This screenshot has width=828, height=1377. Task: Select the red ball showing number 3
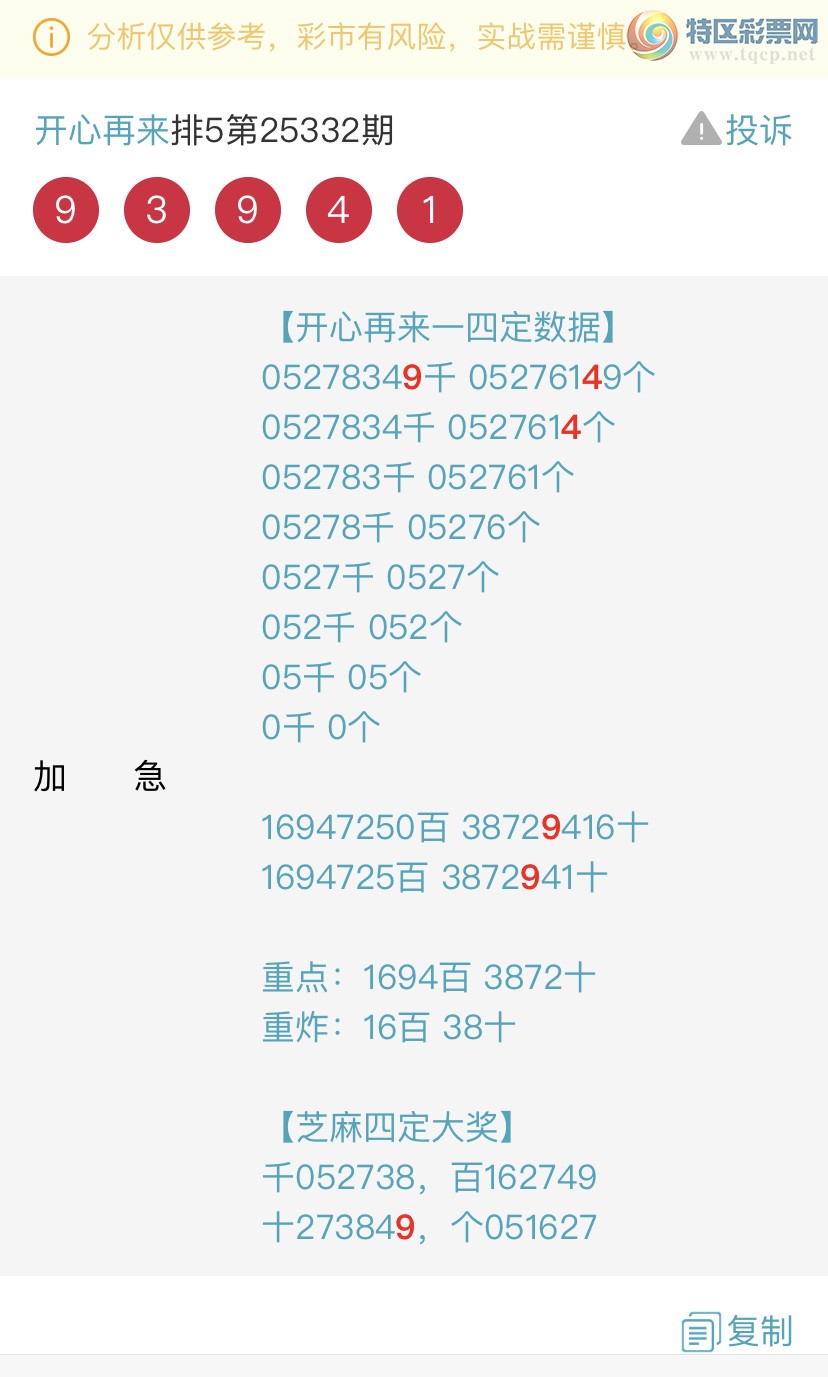(157, 209)
